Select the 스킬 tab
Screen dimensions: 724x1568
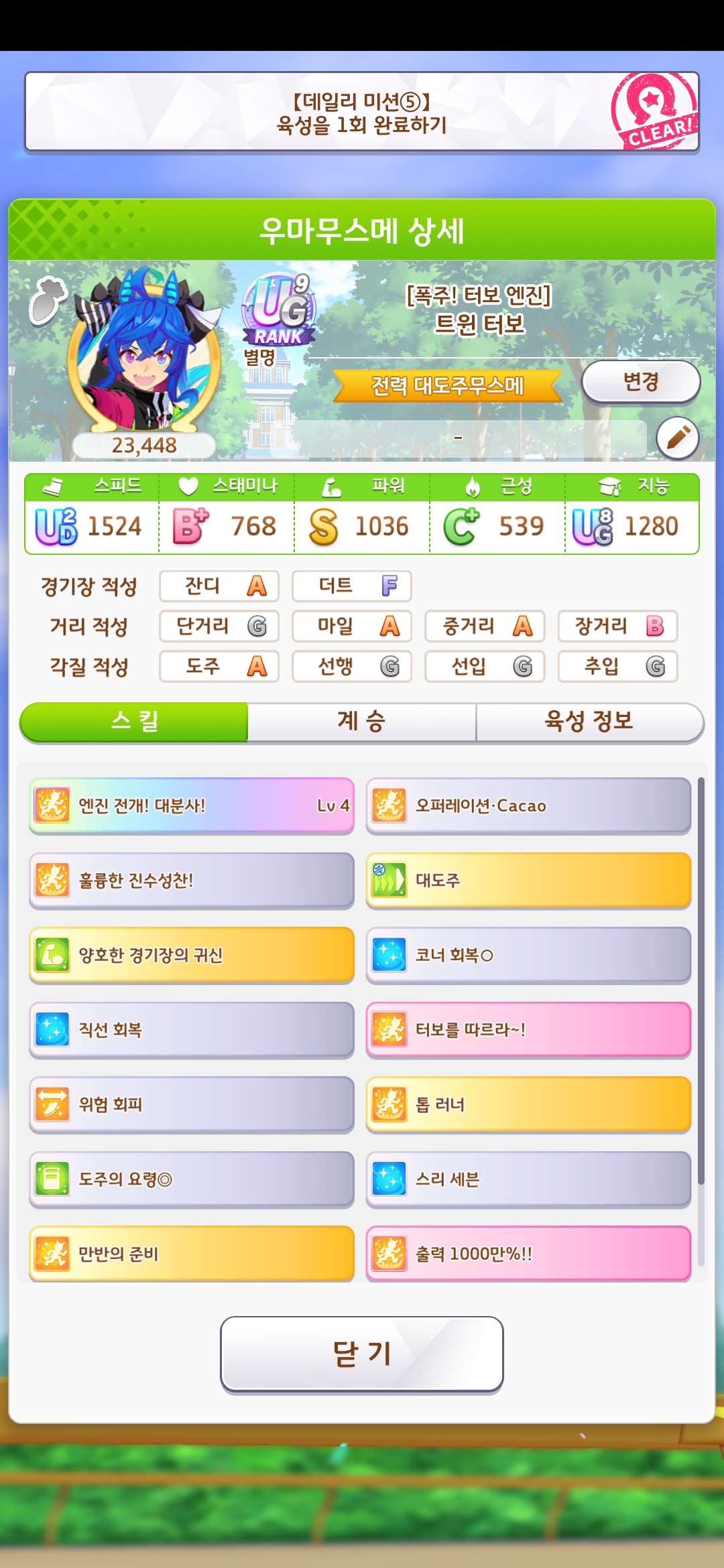pos(134,722)
